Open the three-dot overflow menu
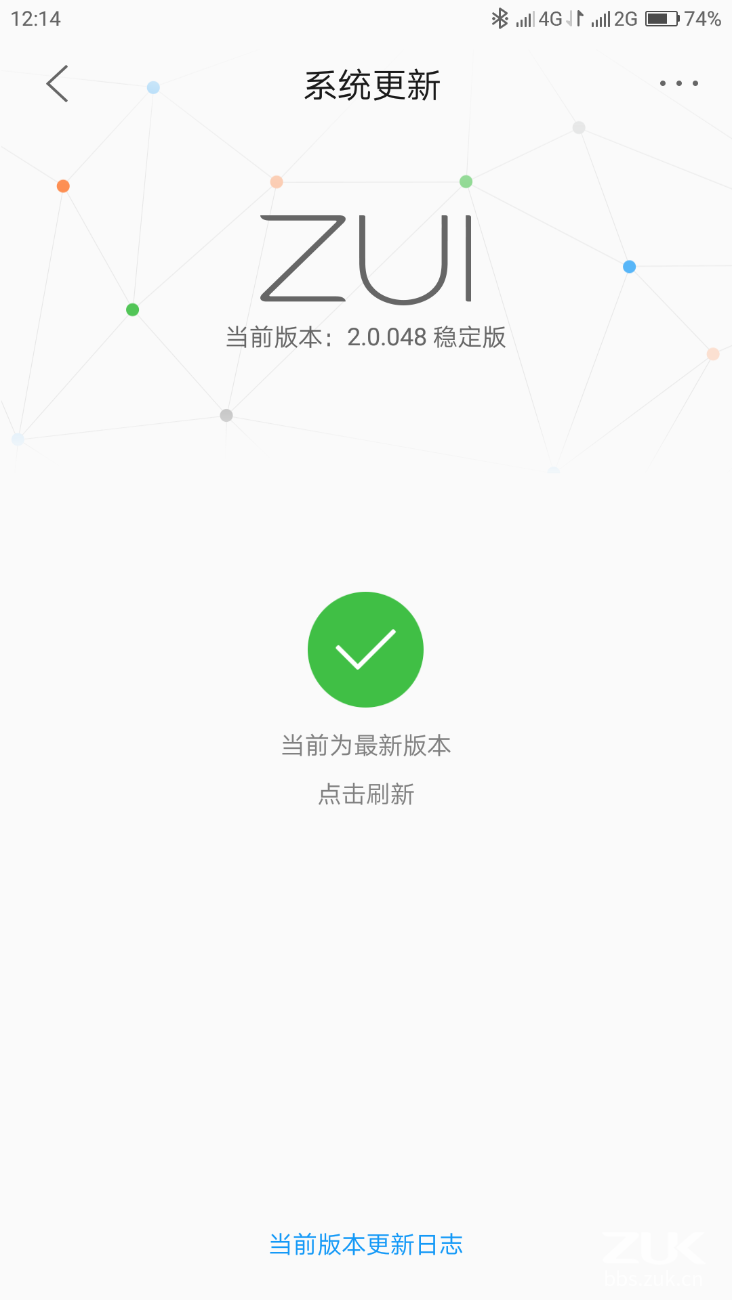This screenshot has width=732, height=1300. click(679, 84)
